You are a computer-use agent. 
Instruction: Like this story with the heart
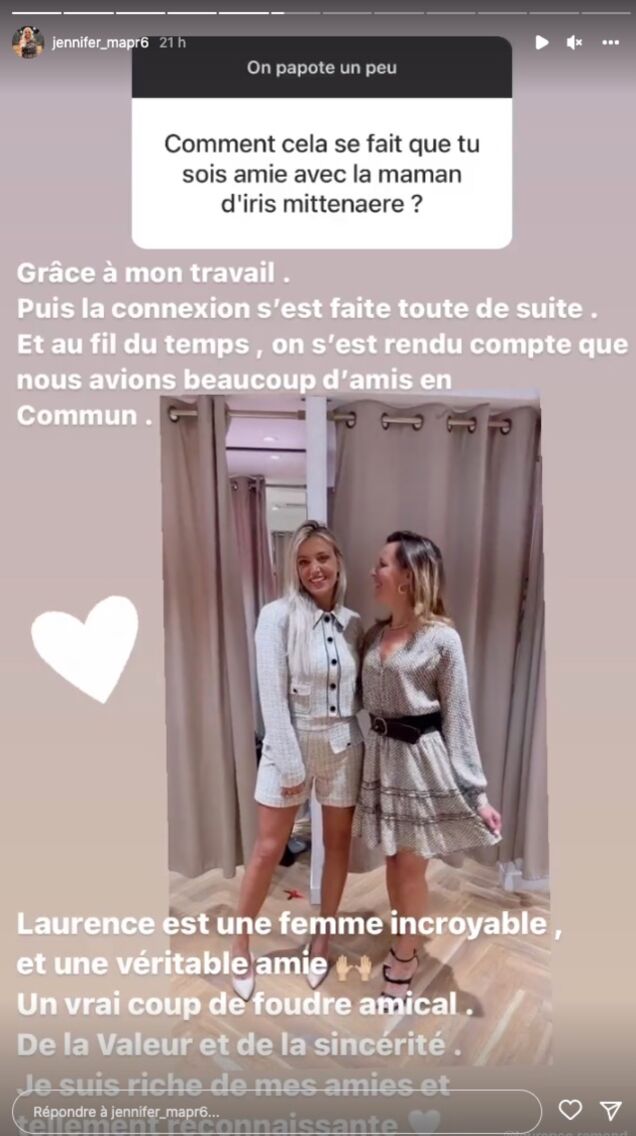pos(570,1109)
